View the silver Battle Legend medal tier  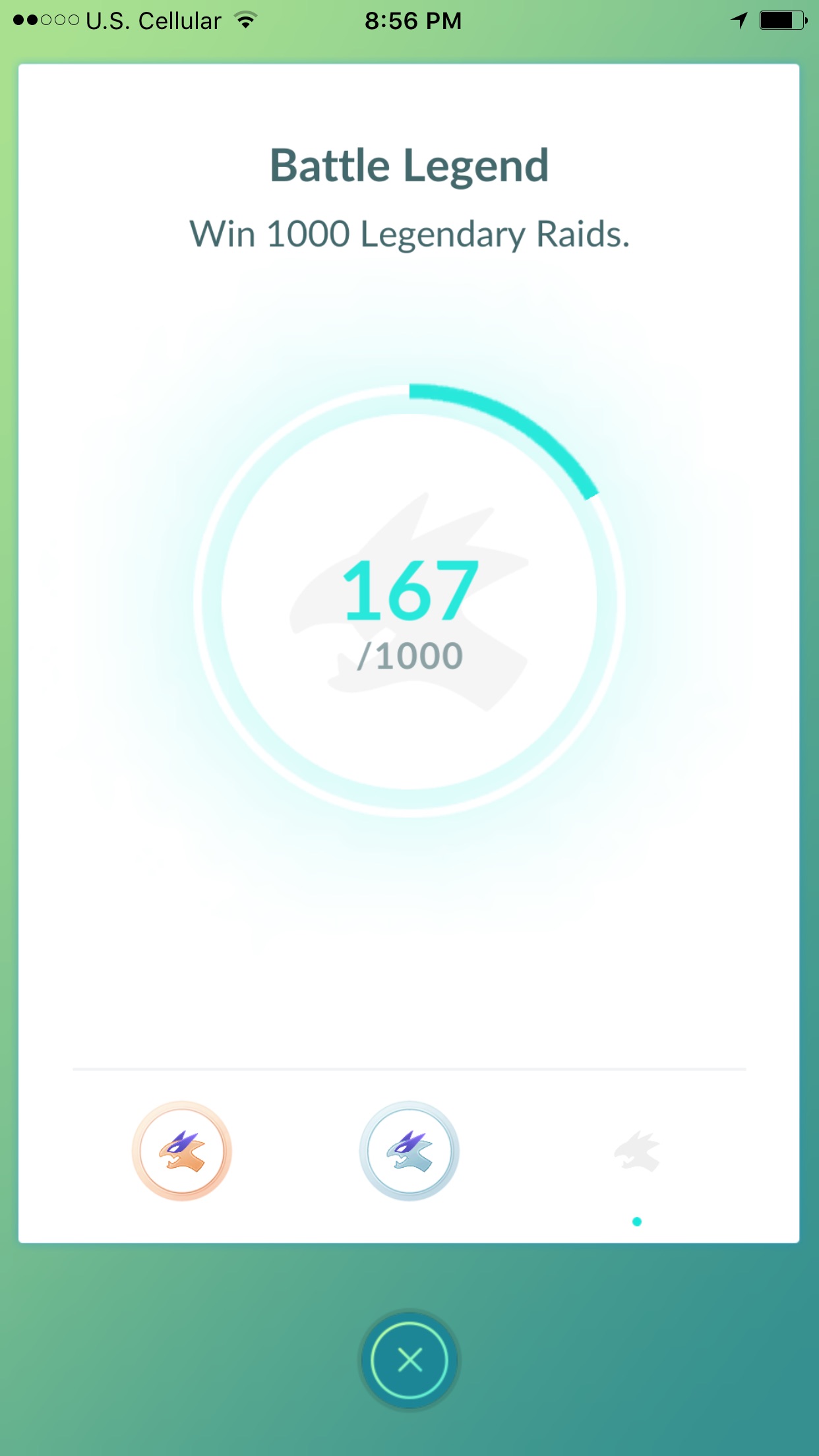coord(409,1151)
